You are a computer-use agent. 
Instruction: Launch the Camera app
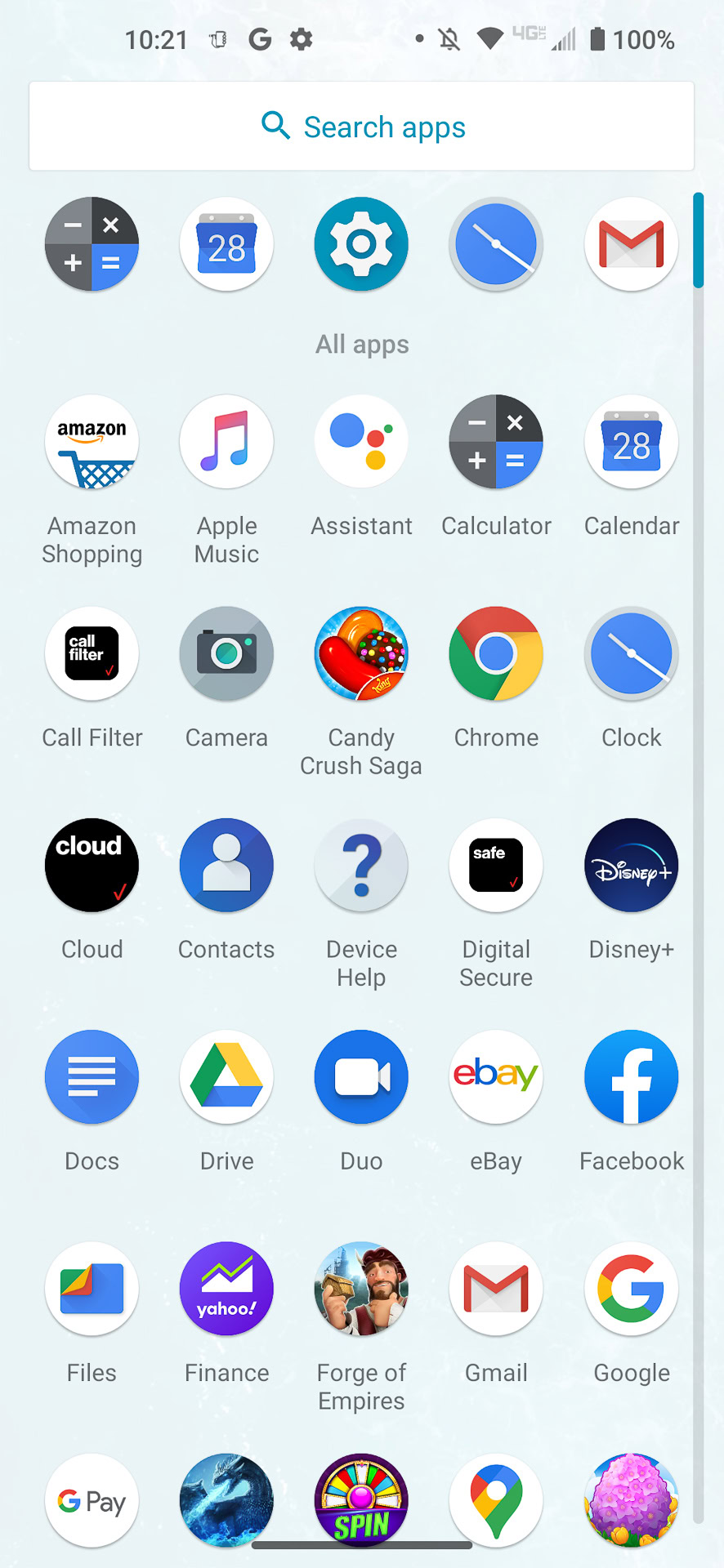[x=226, y=653]
